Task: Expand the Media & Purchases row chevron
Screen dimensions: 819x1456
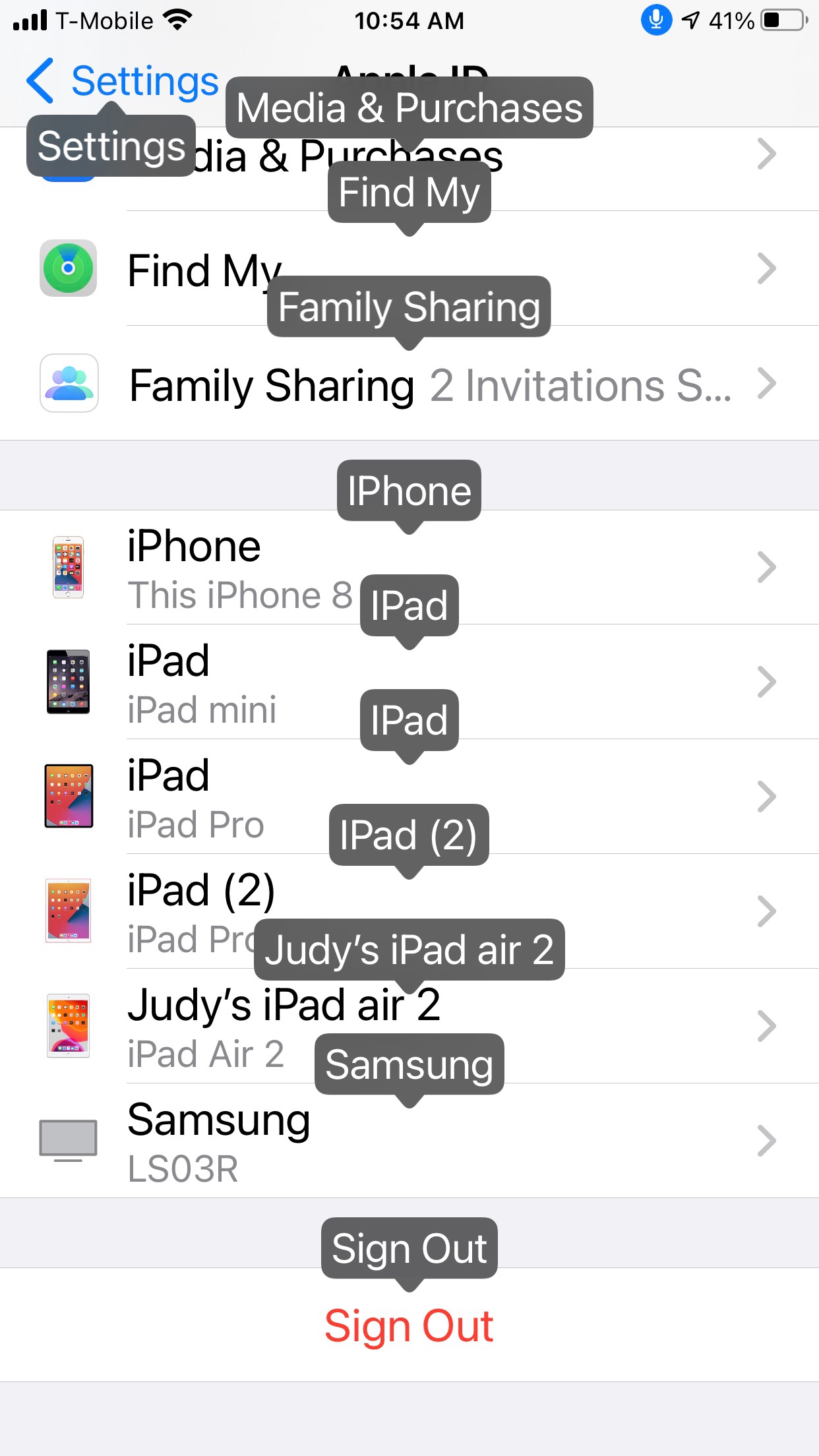Action: pos(767,154)
